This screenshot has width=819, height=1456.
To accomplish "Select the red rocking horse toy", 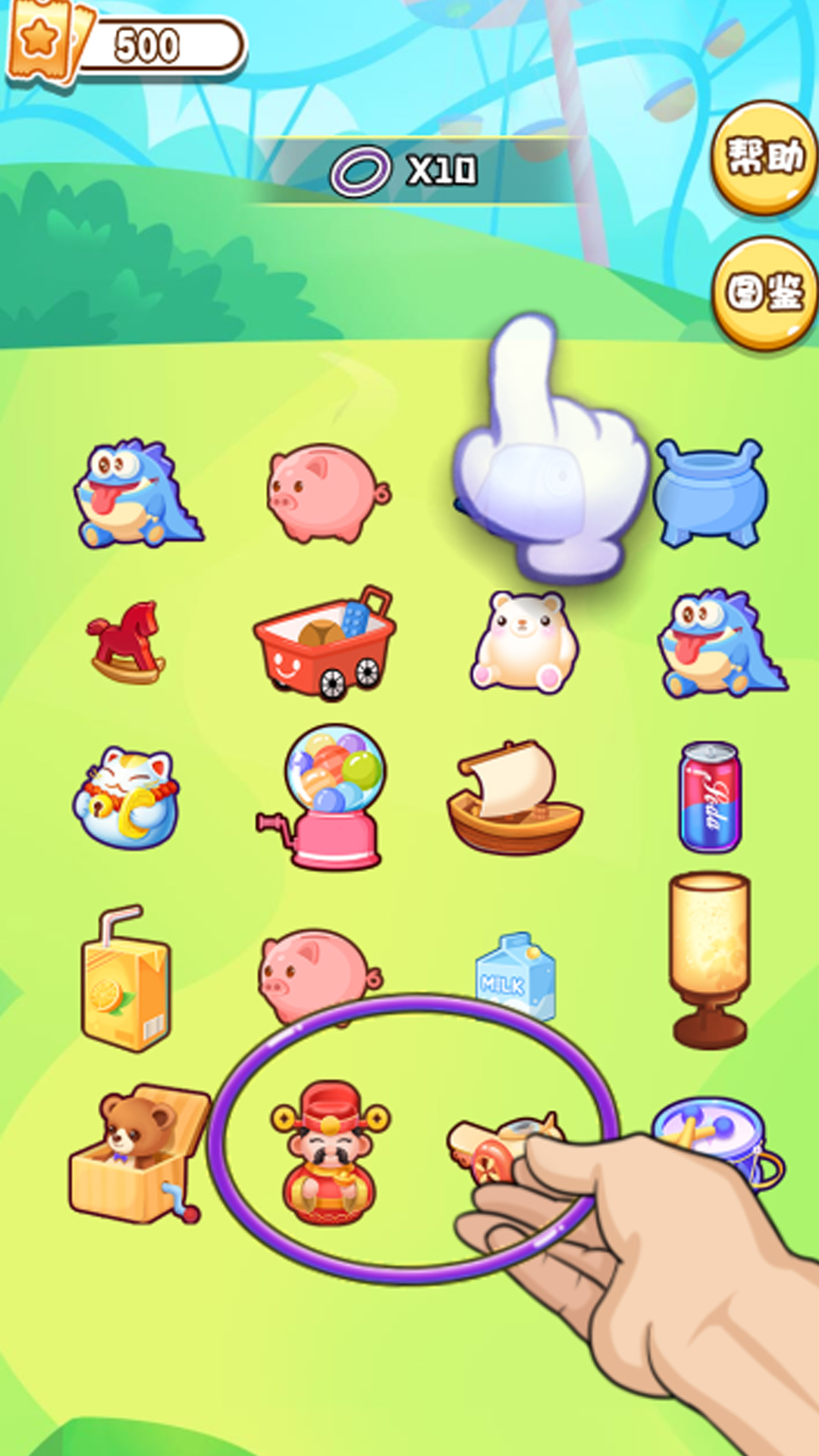I will (126, 642).
